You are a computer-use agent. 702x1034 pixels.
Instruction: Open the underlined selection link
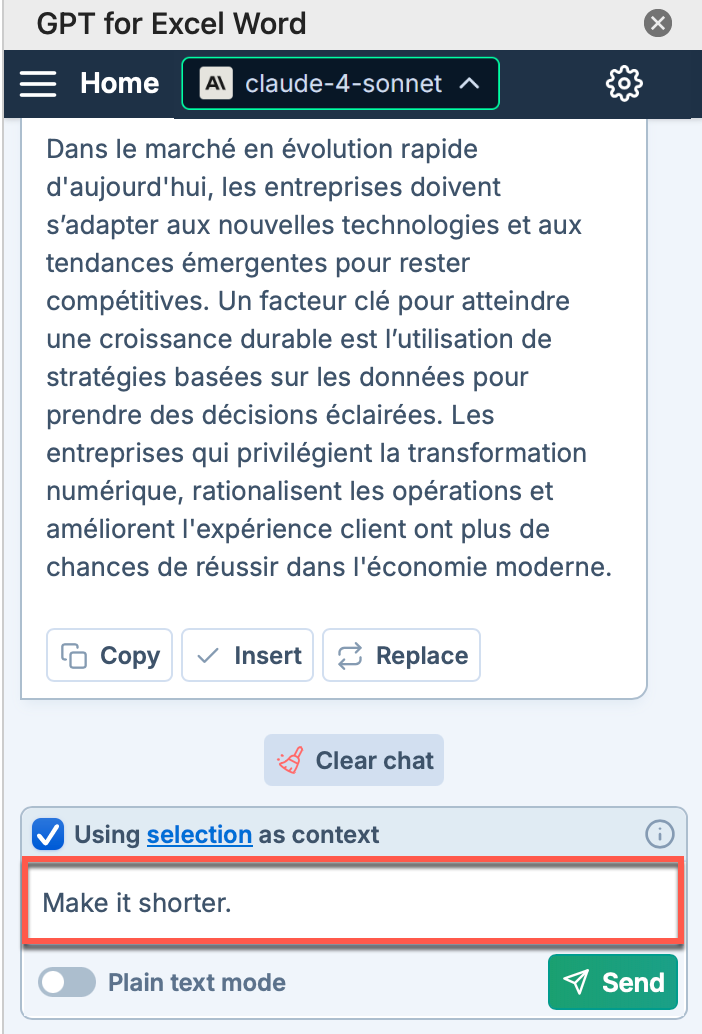[x=199, y=834]
